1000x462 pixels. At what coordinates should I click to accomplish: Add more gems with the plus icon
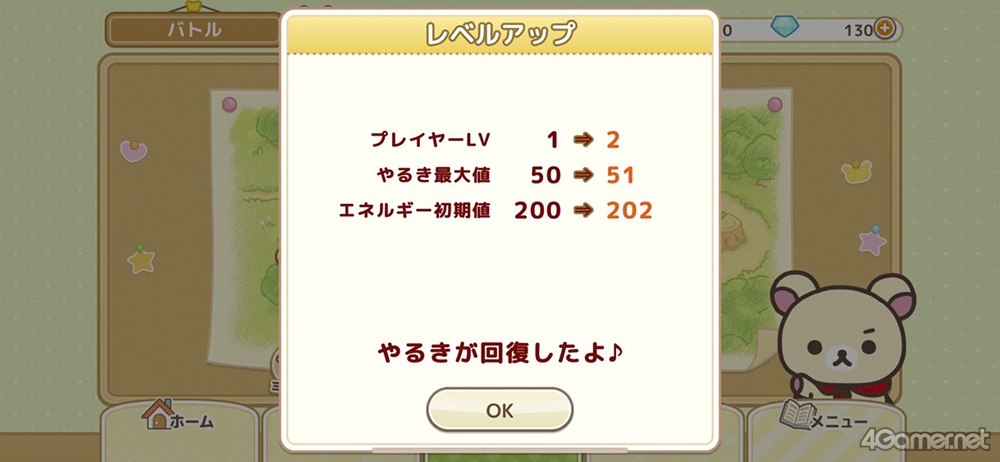885,30
